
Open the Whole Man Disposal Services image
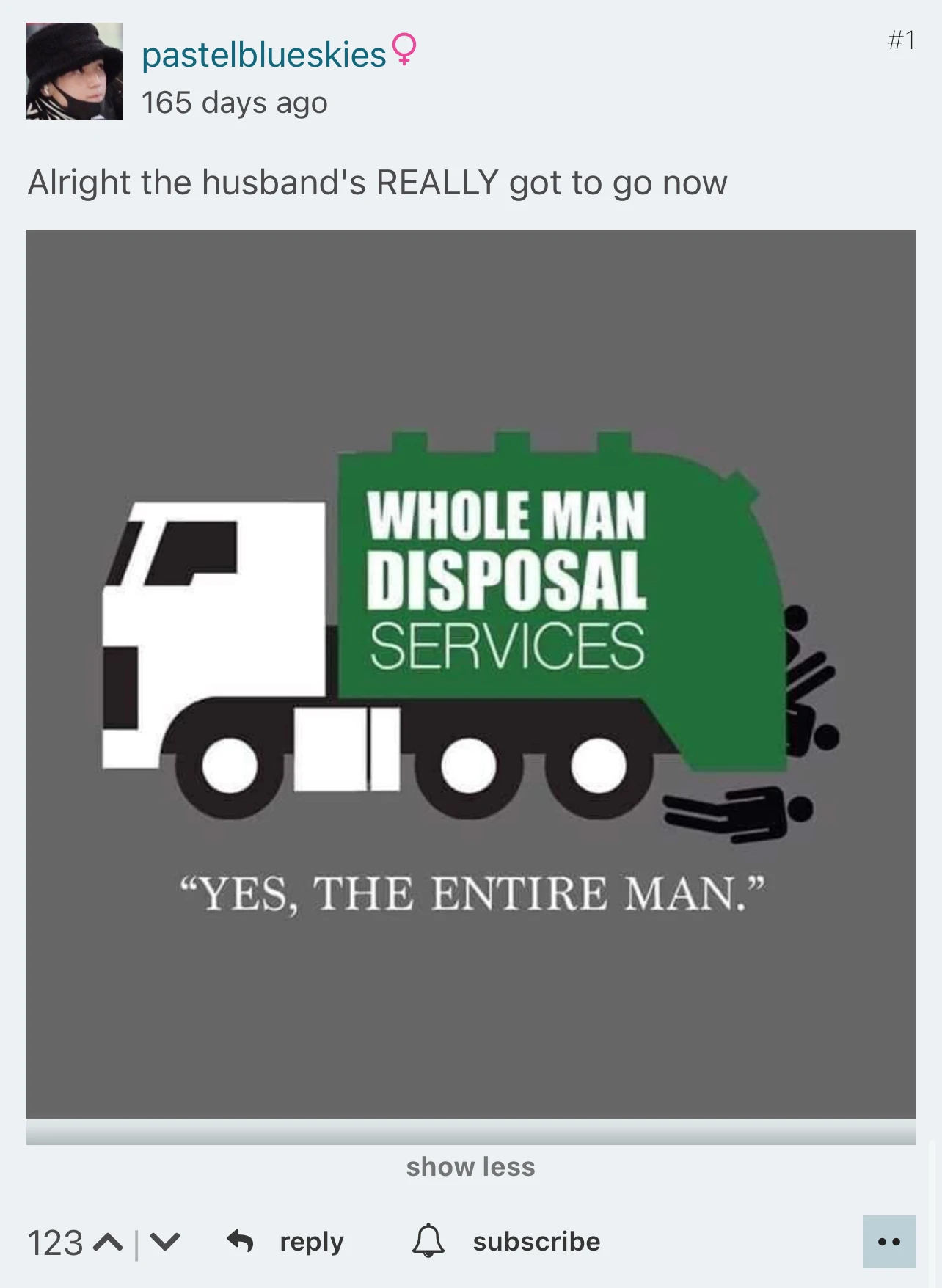click(471, 673)
